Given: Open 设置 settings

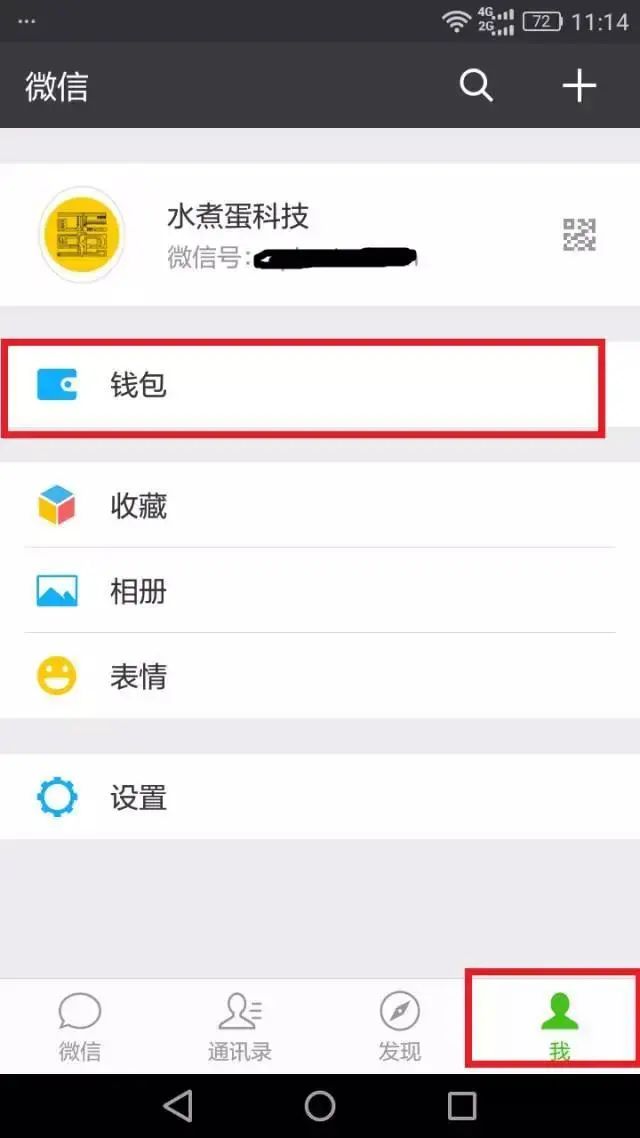Looking at the screenshot, I should coord(320,797).
